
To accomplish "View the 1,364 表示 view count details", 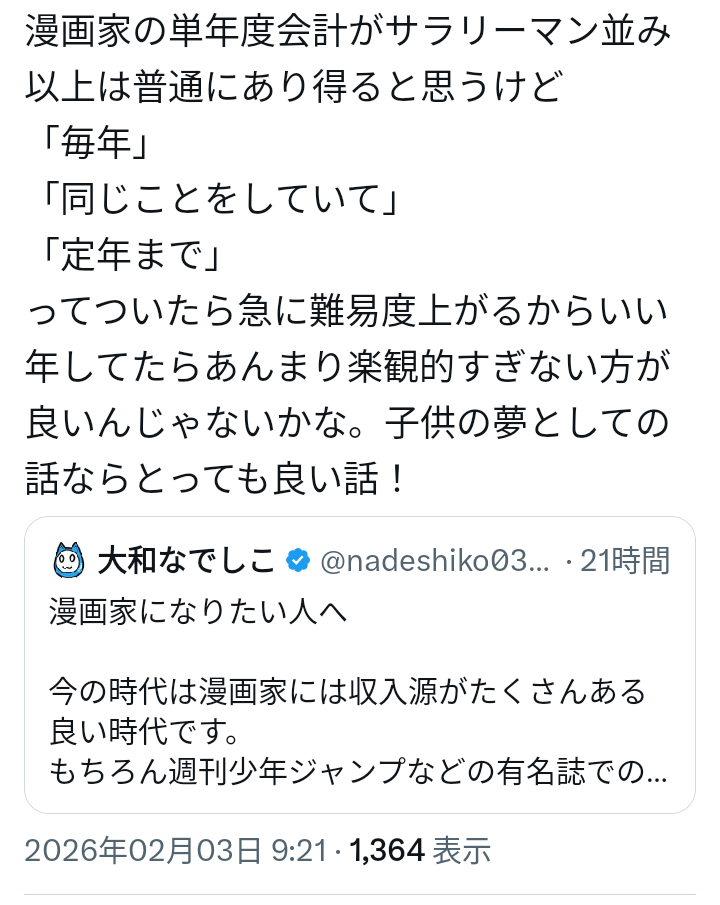I will pyautogui.click(x=421, y=851).
